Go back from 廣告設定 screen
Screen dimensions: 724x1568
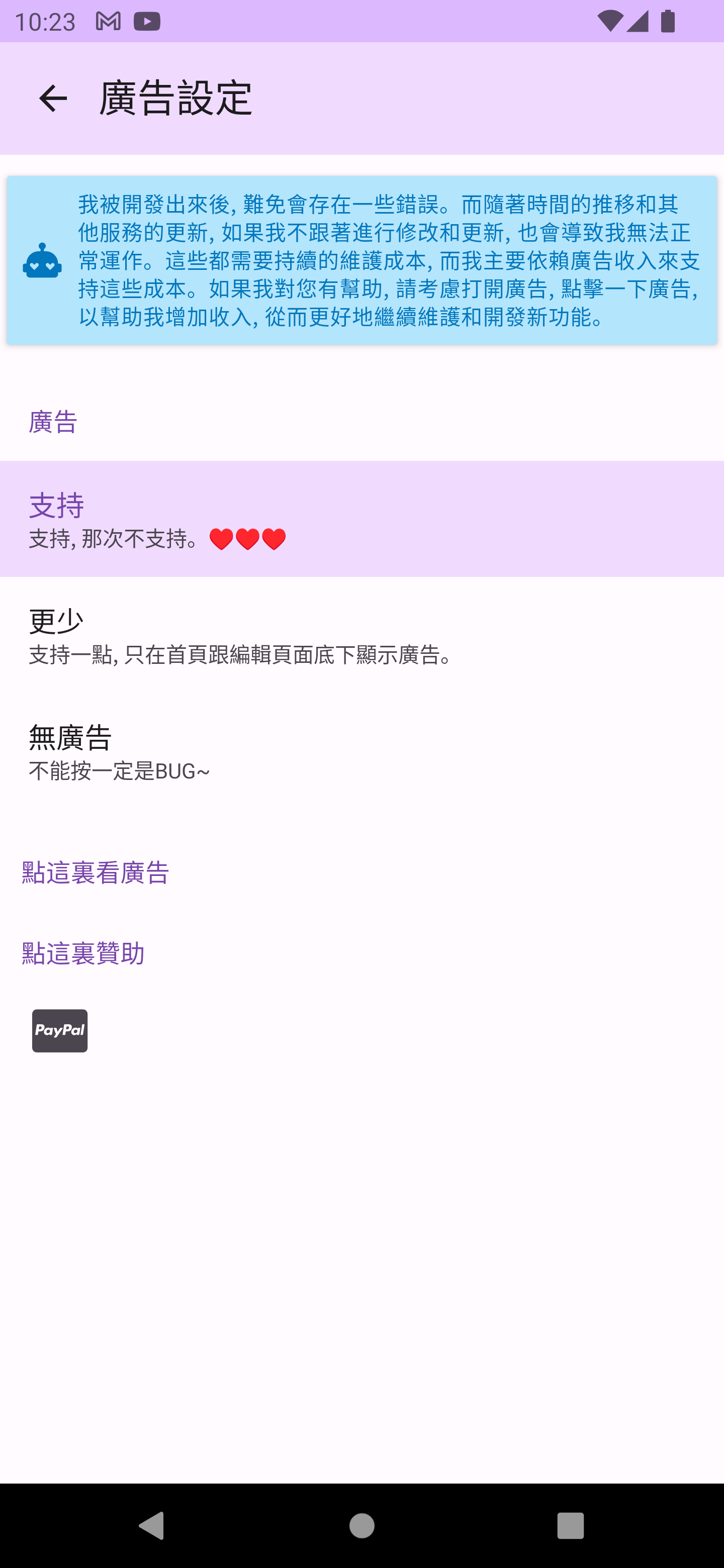click(53, 99)
